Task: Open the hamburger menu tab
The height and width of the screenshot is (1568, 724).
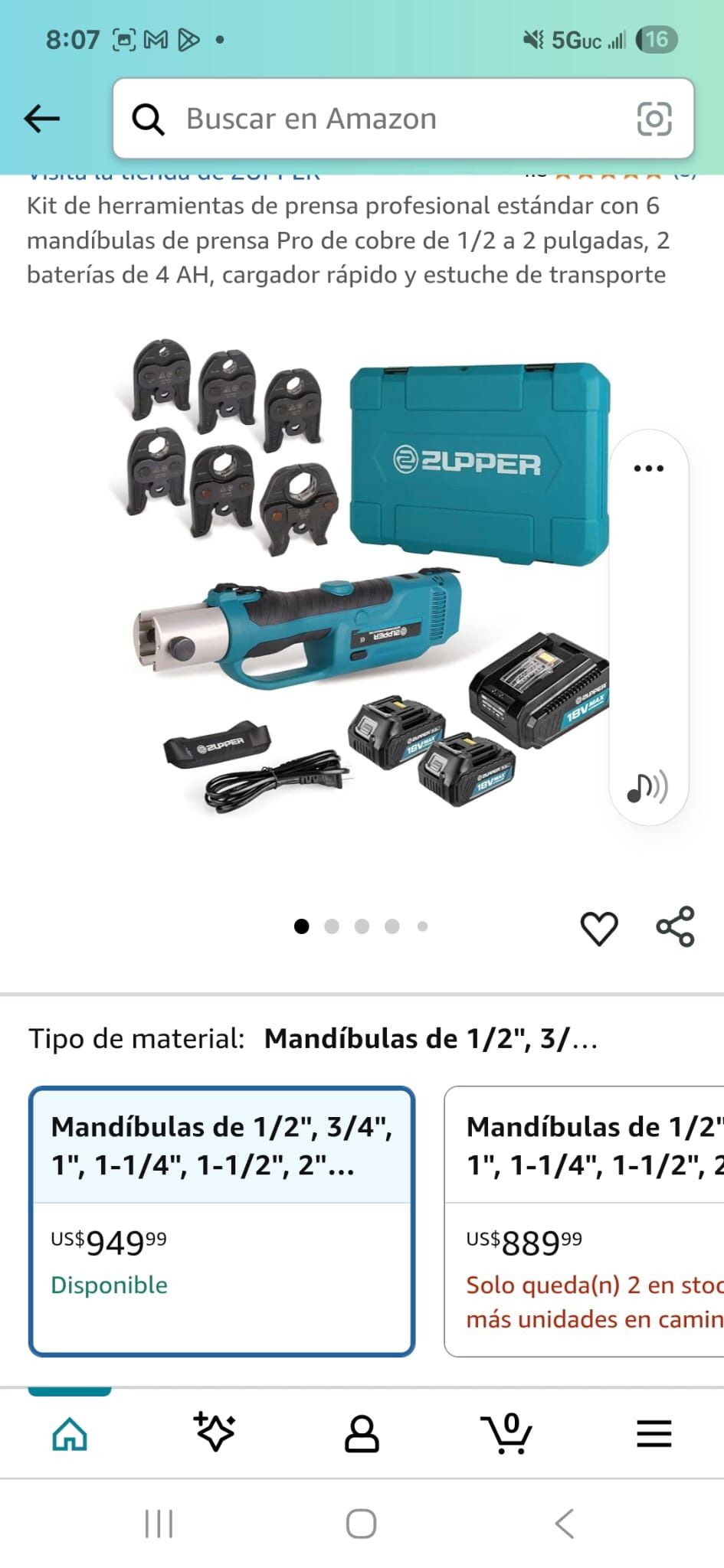Action: 654,1433
